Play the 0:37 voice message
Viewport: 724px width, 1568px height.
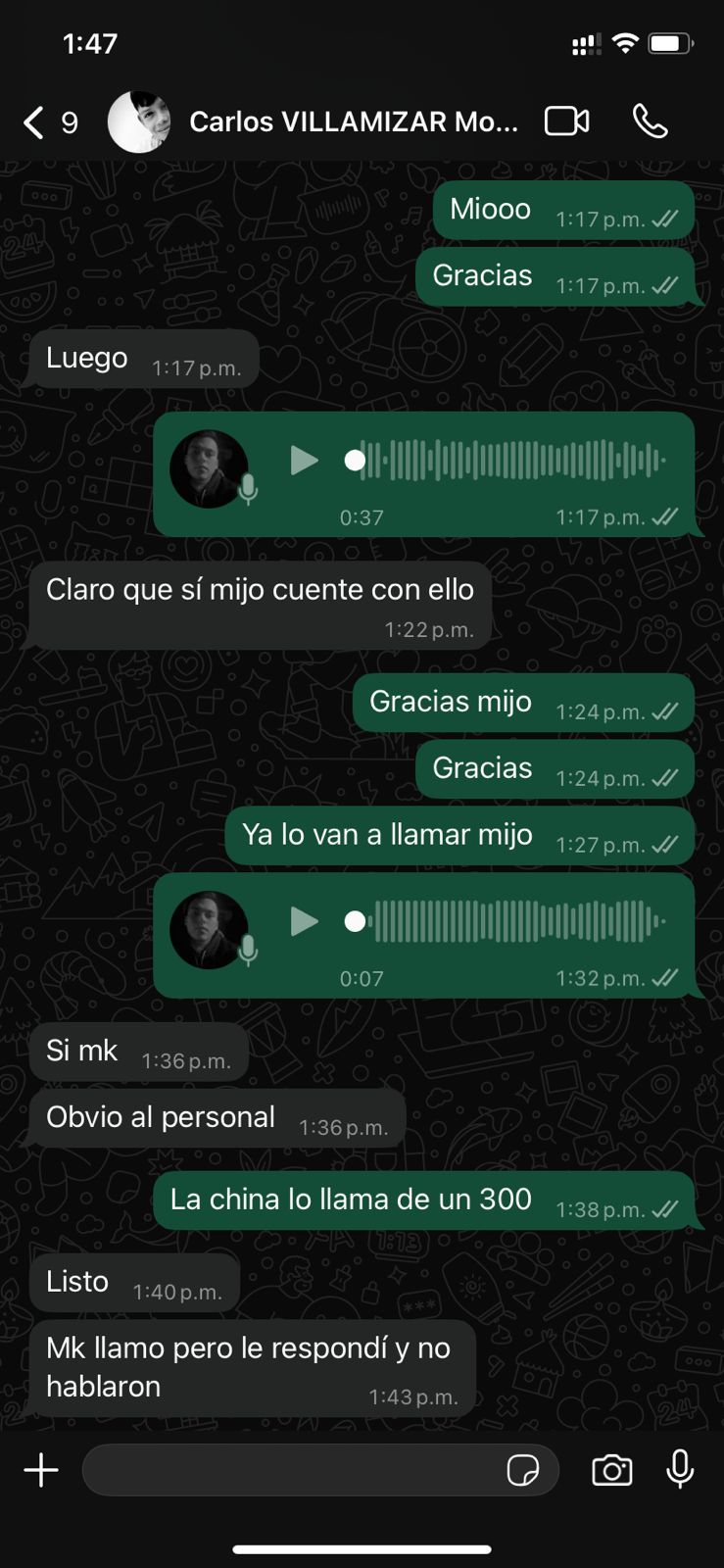tap(304, 461)
